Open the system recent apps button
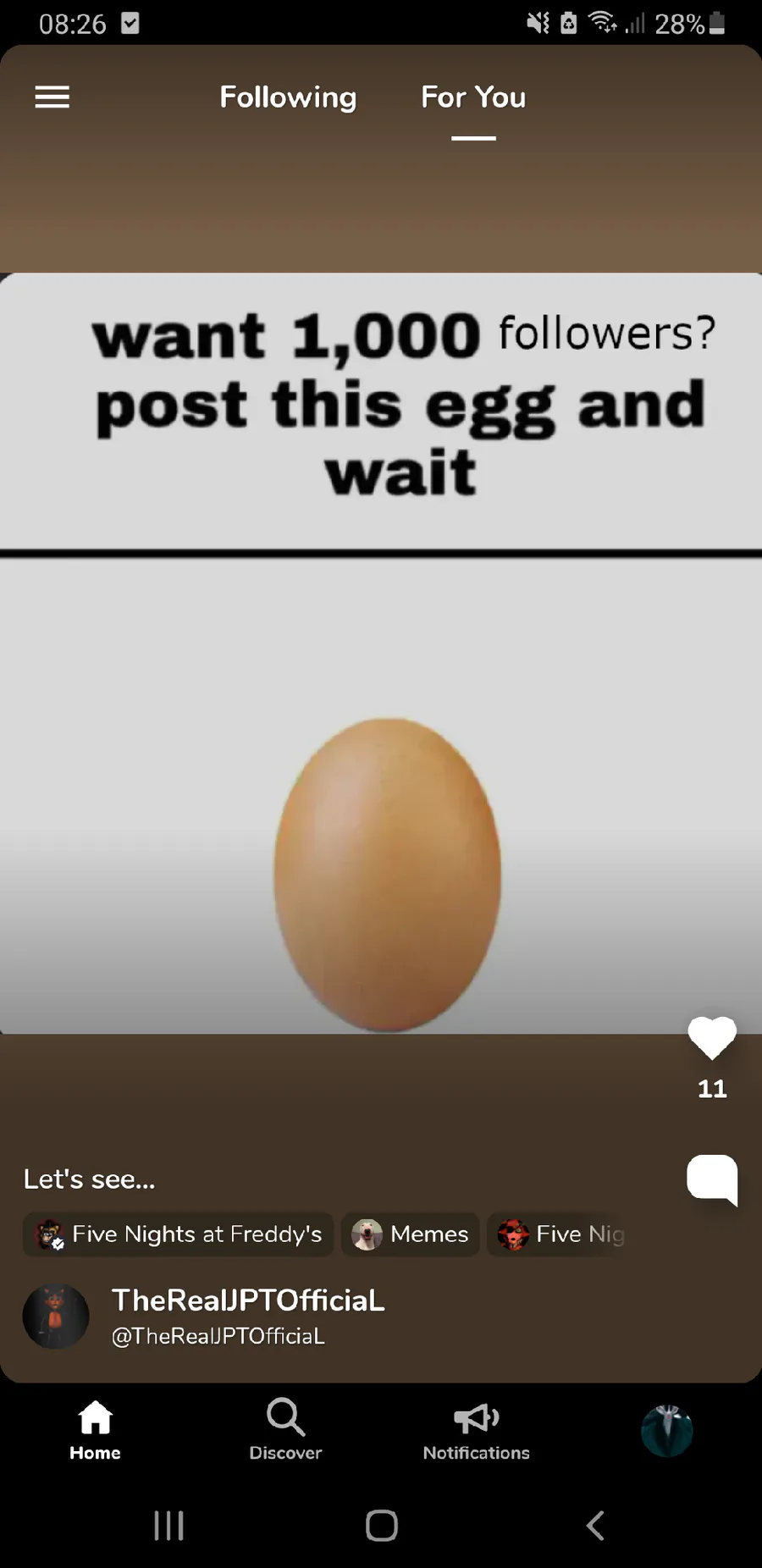This screenshot has height=1568, width=762. pyautogui.click(x=168, y=1526)
